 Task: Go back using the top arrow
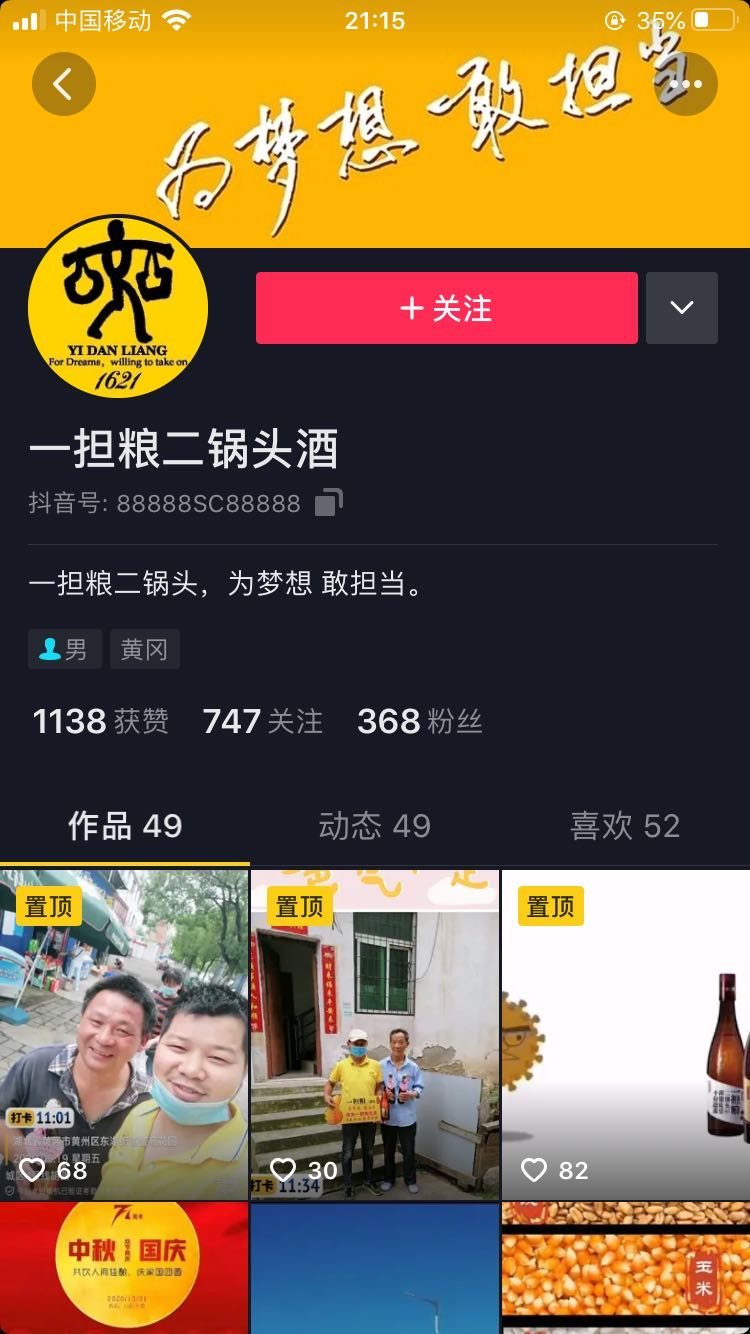pyautogui.click(x=63, y=84)
